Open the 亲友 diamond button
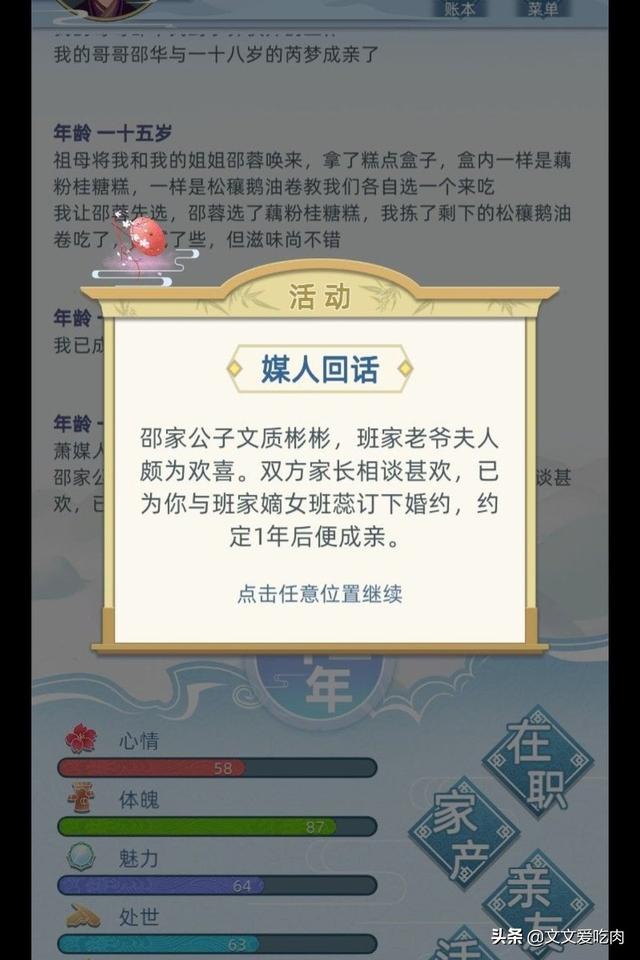The image size is (640, 960). pyautogui.click(x=537, y=900)
